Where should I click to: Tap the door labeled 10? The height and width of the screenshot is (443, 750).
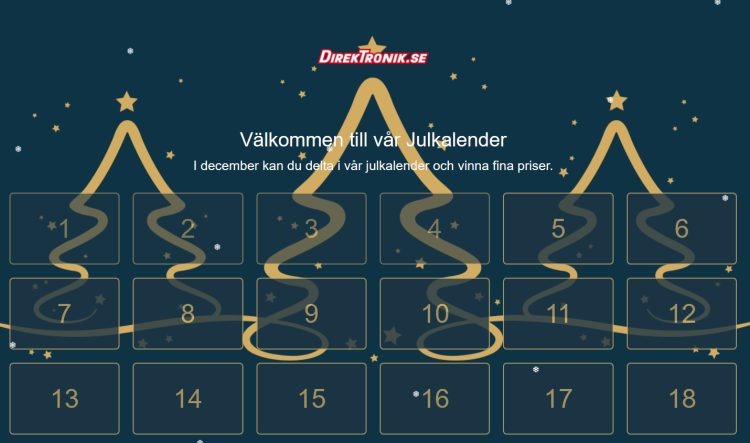[x=434, y=313]
